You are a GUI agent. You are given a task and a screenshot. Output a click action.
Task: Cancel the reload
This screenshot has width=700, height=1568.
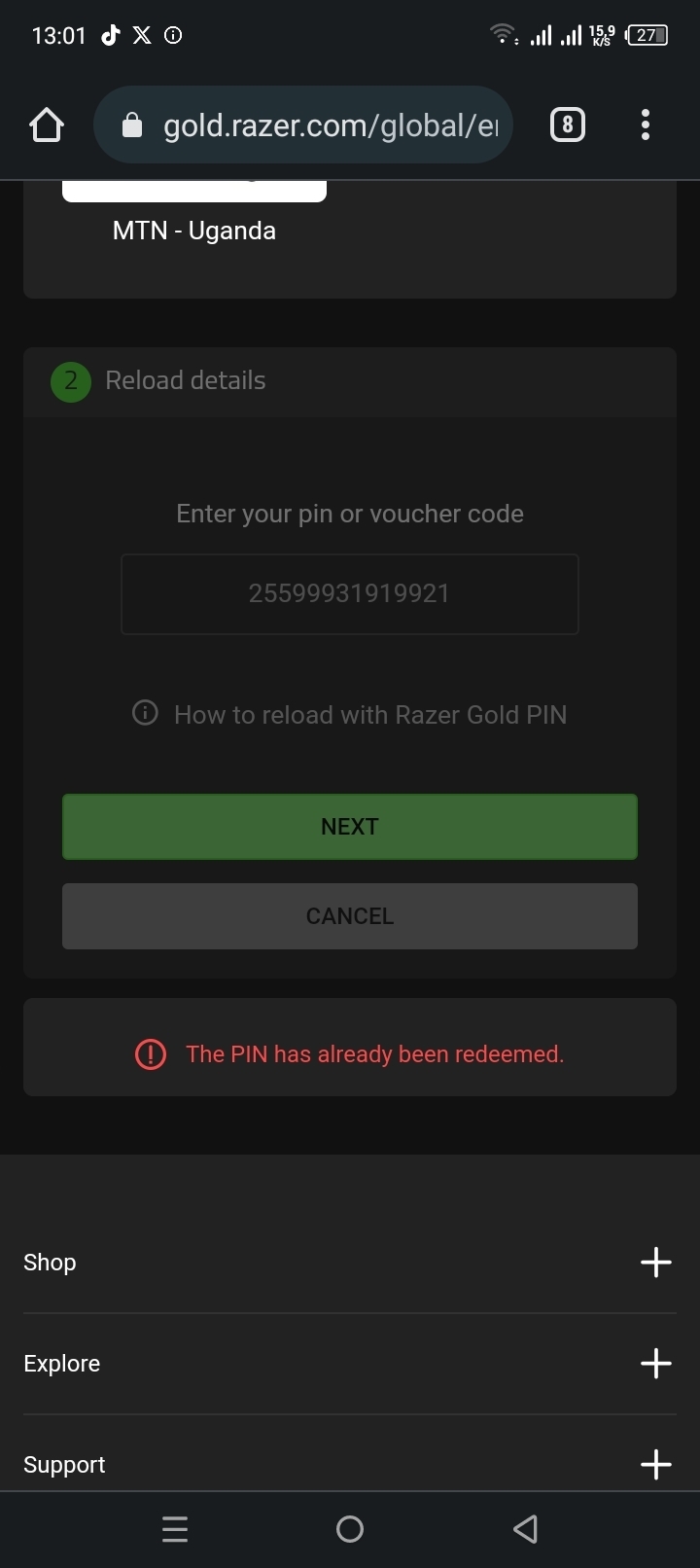tap(350, 916)
